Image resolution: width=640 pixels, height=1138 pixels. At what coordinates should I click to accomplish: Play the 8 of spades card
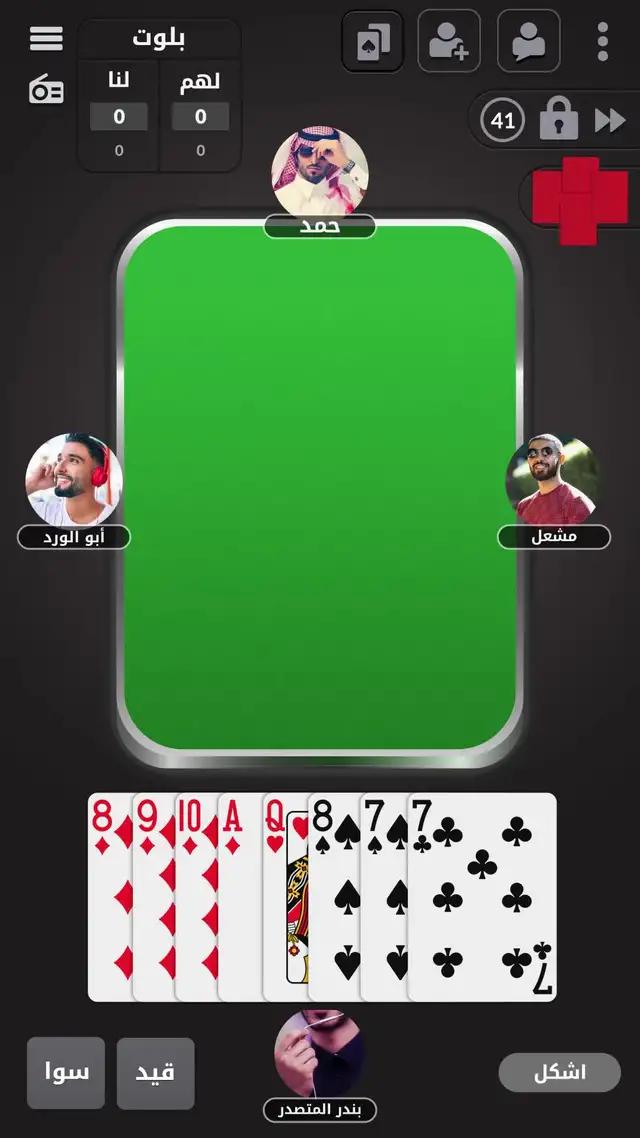click(x=333, y=900)
